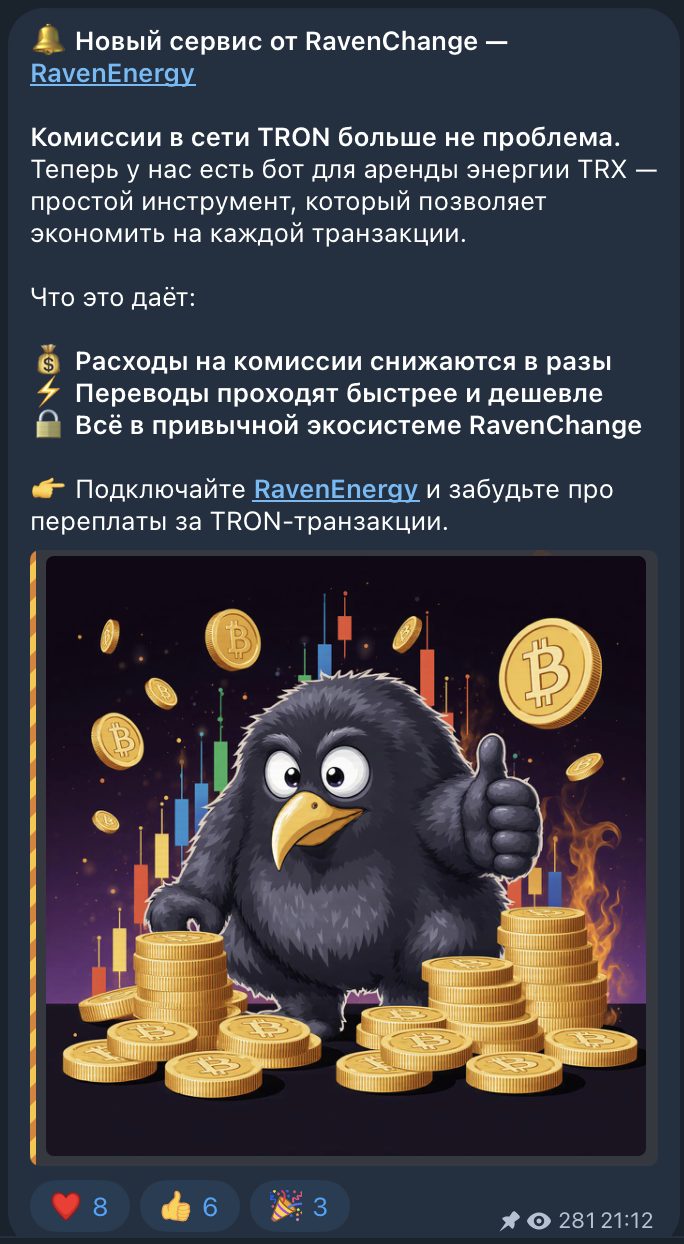Screen dimensions: 684x1244
Task: Follow the RavenEnergy link after Подключайте
Action: pos(336,490)
